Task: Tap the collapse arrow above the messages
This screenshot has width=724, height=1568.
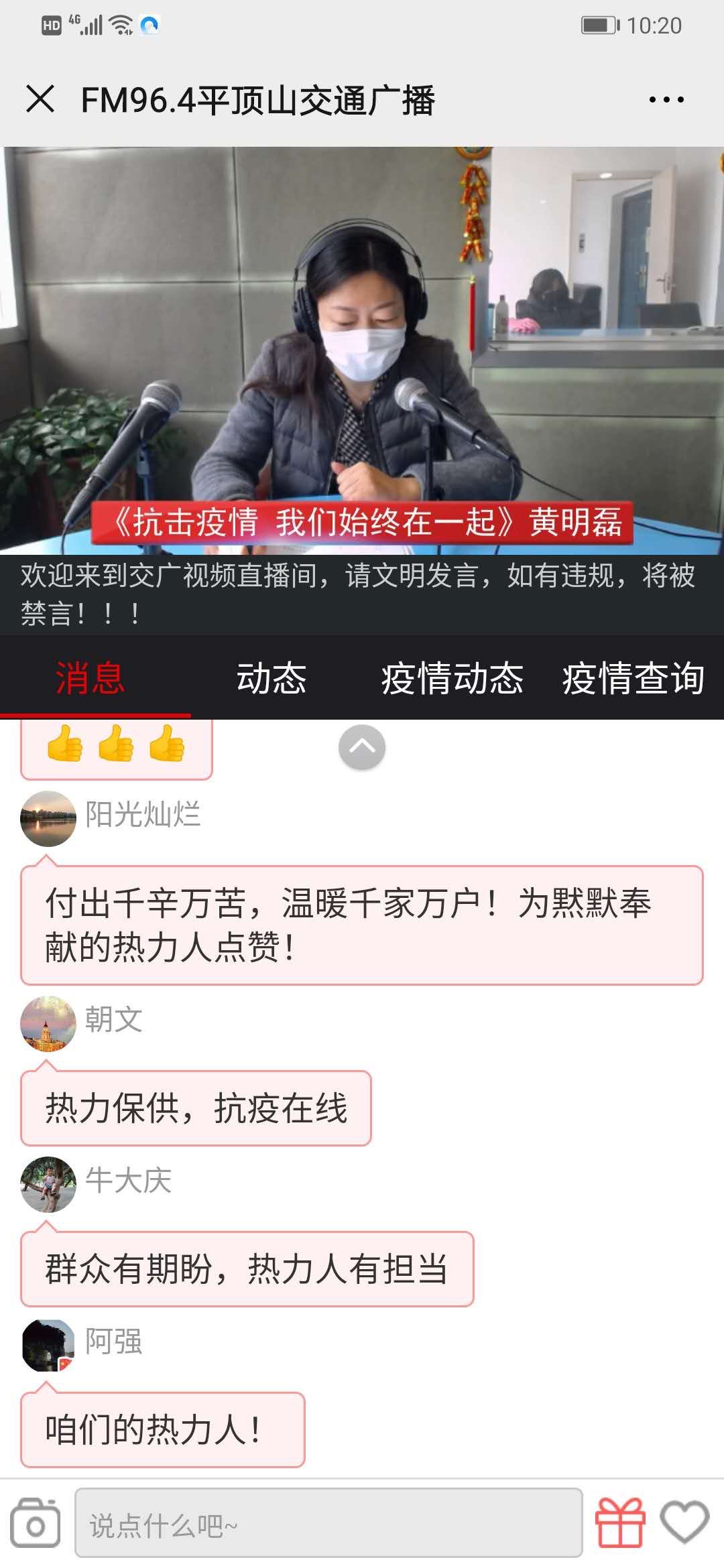Action: pos(362,747)
